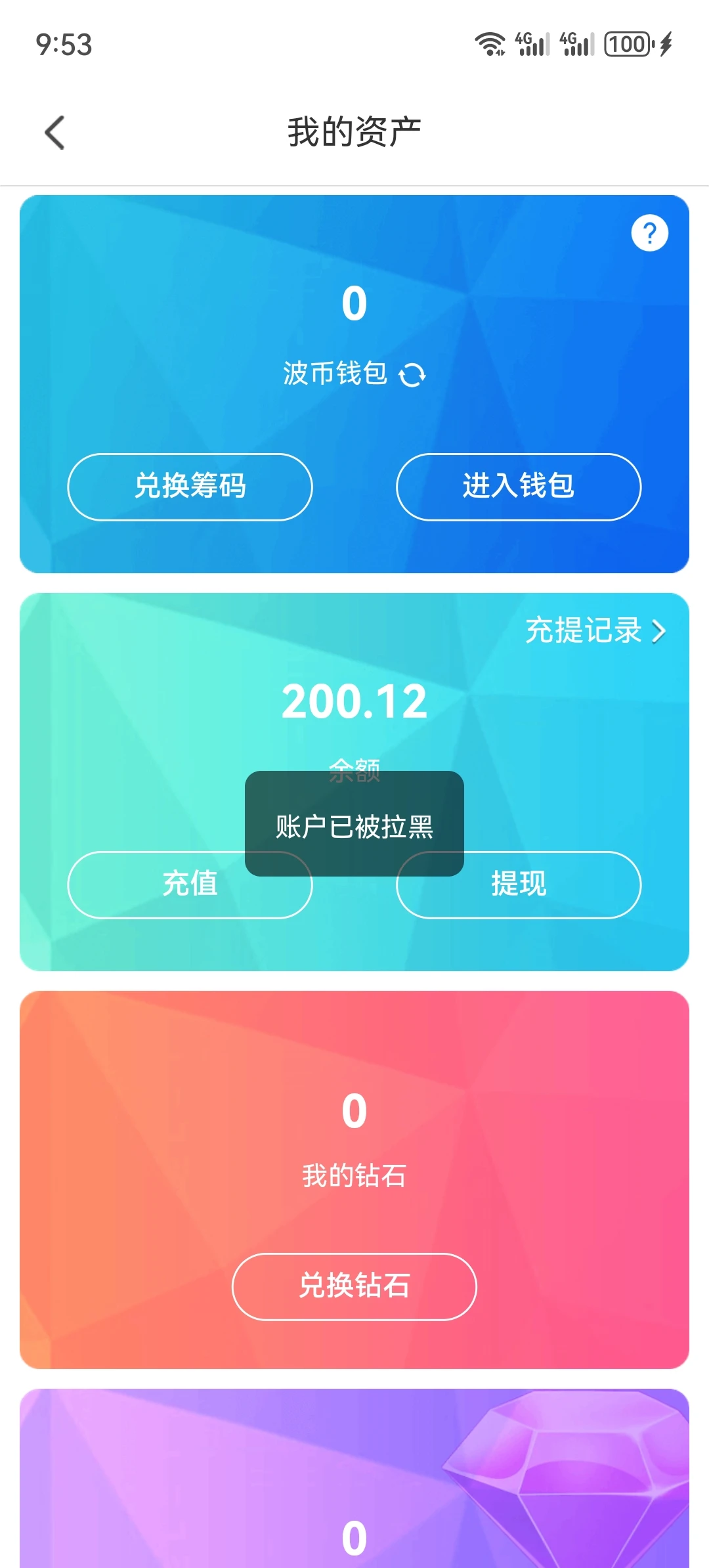Dismiss the 账户已被拉黑 toast message
Screen dimensions: 709x1568
(x=354, y=826)
